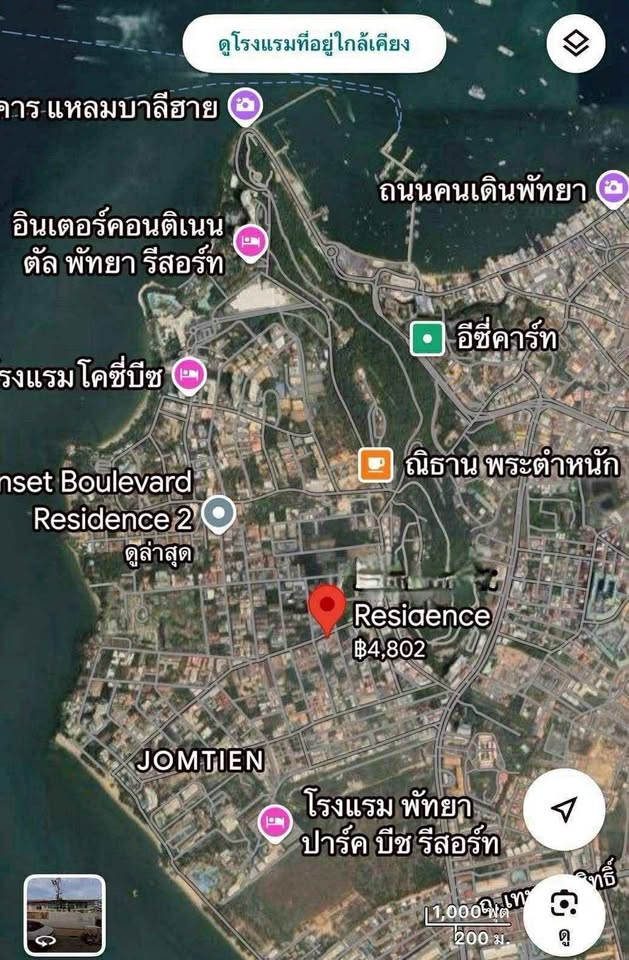Select the ถนนคนเดินพัทยา attraction pin
The image size is (629, 960).
click(612, 187)
